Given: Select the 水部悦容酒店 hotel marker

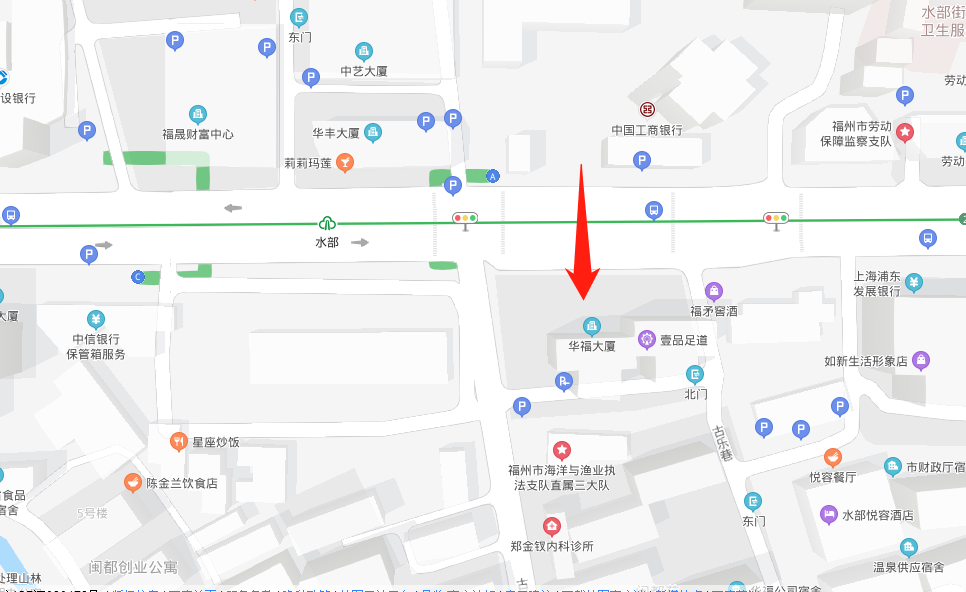Looking at the screenshot, I should pos(829,515).
